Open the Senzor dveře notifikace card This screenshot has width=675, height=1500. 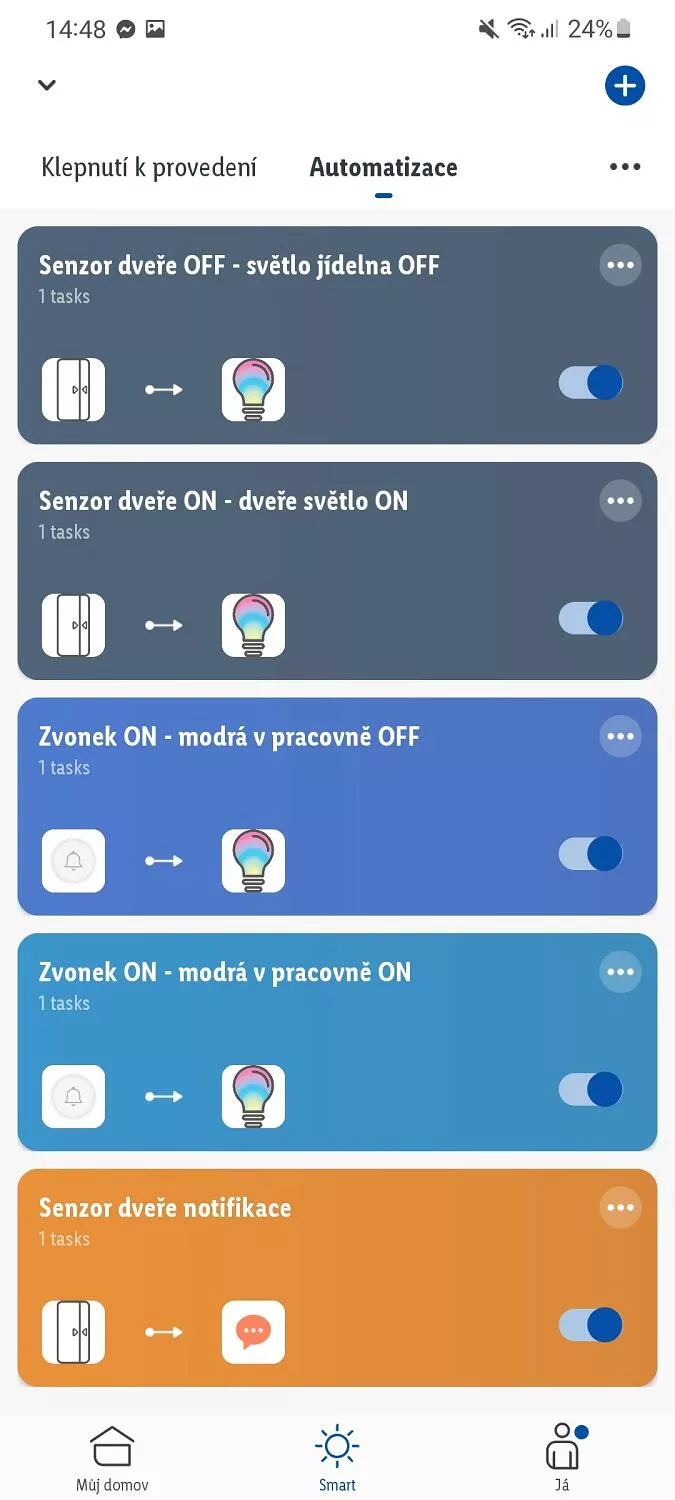pyautogui.click(x=337, y=1278)
